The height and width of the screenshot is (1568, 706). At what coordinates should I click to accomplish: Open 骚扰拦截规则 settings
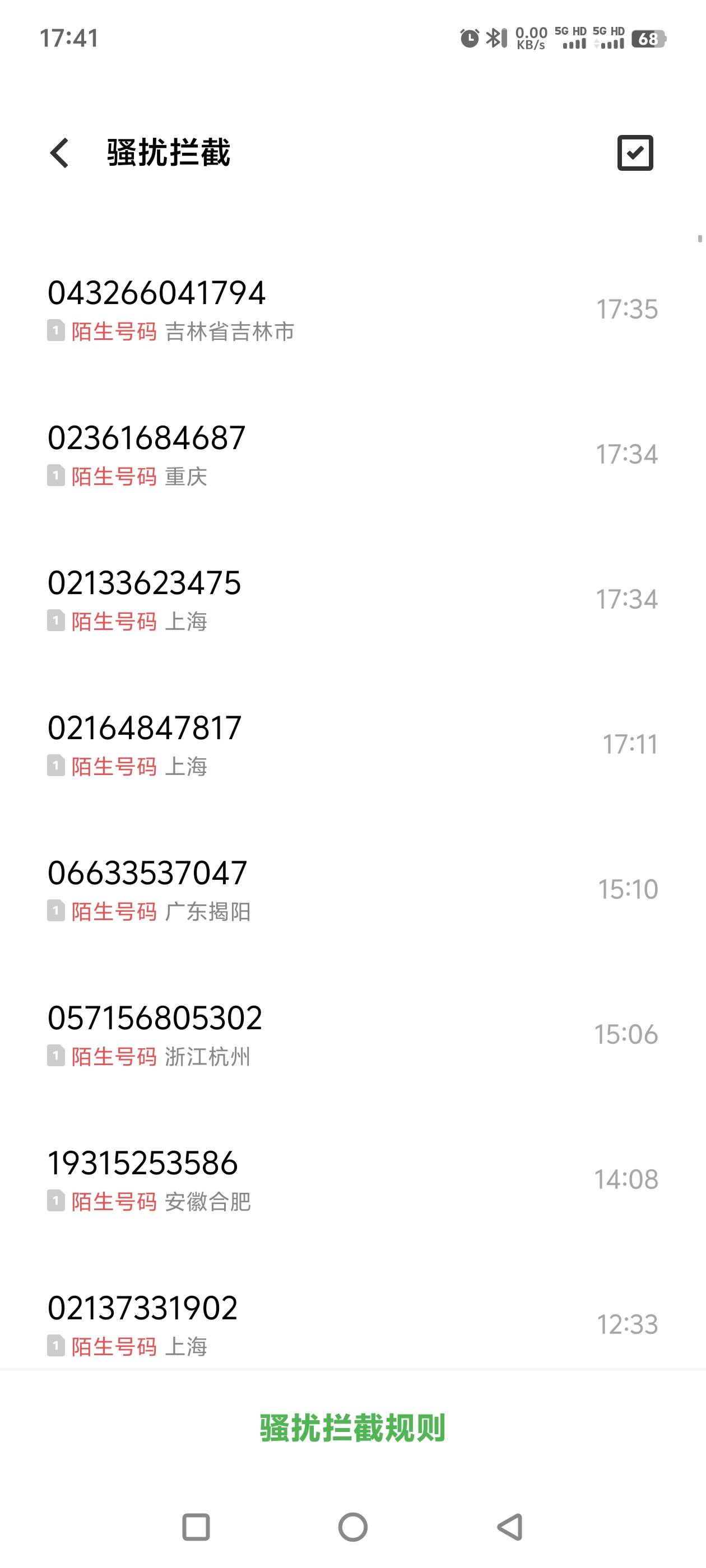pos(352,1427)
